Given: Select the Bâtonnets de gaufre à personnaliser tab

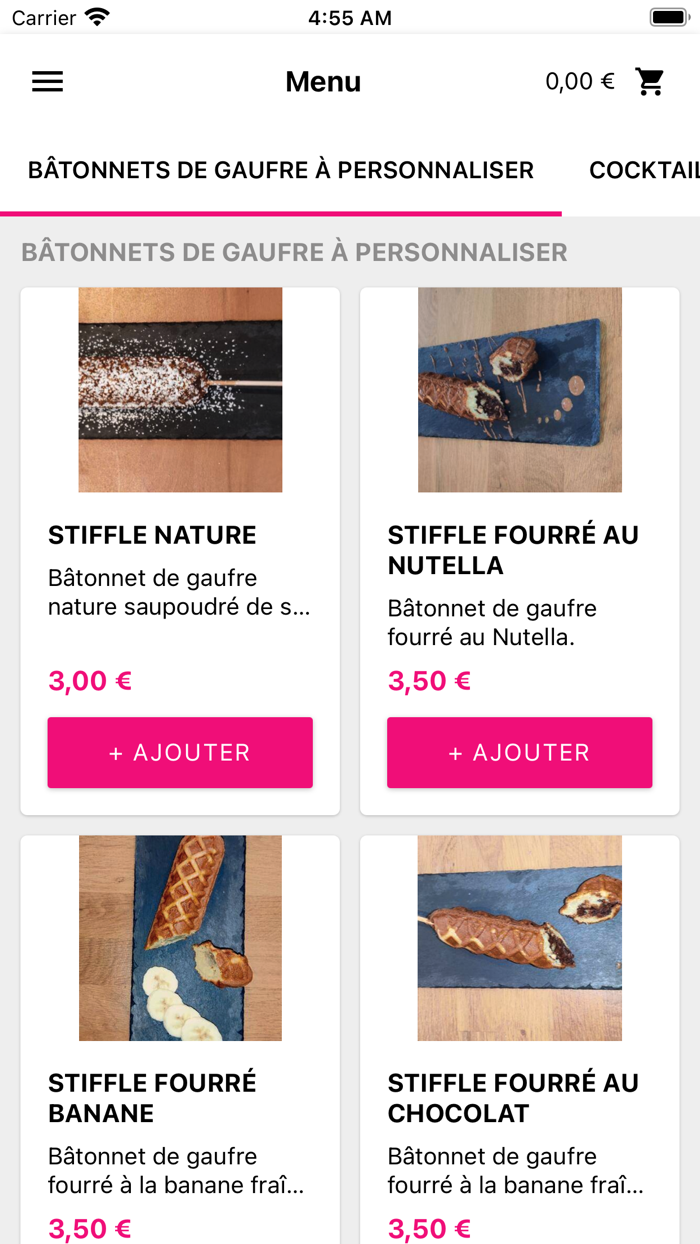Looking at the screenshot, I should coord(281,170).
